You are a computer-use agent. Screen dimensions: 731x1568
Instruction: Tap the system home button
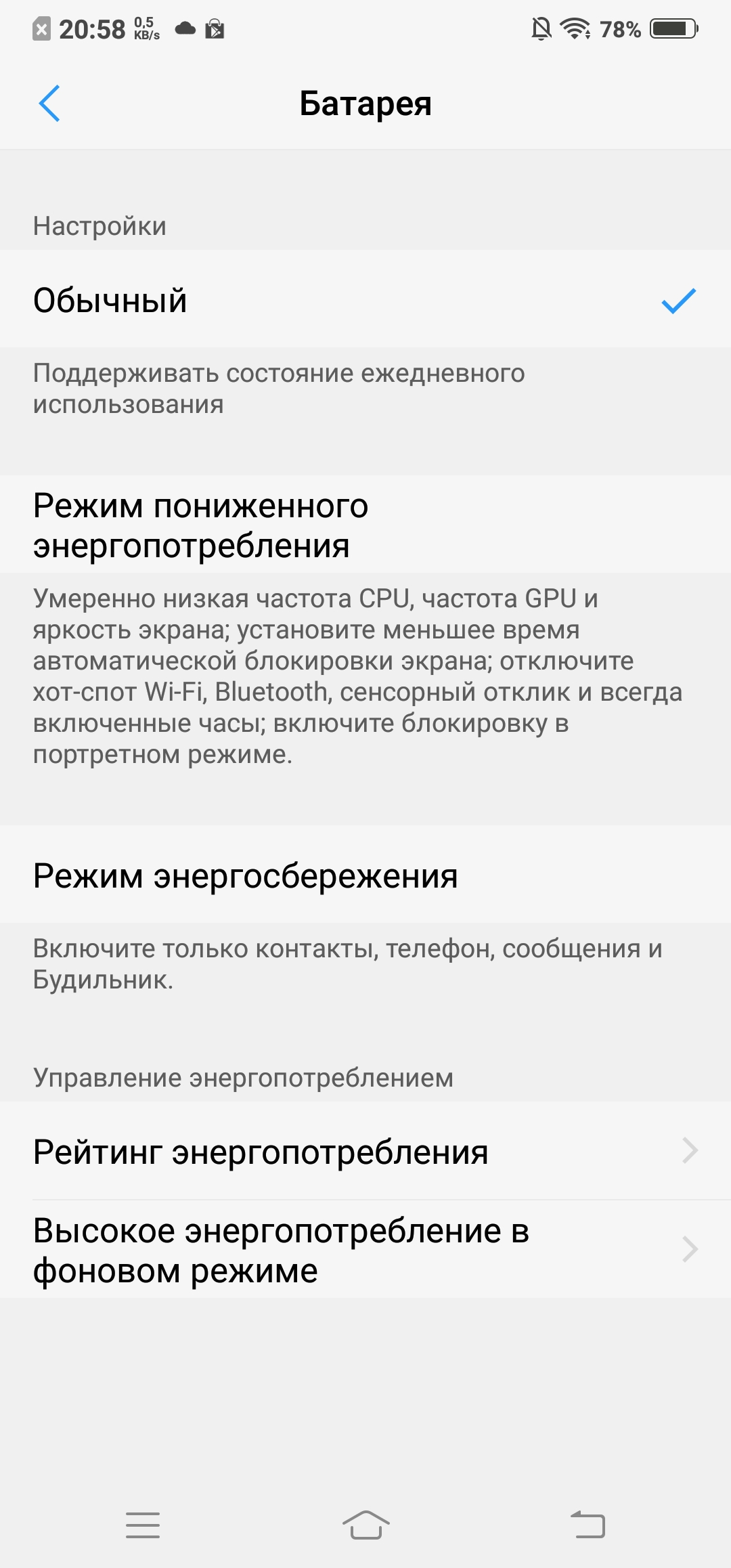(x=365, y=1525)
